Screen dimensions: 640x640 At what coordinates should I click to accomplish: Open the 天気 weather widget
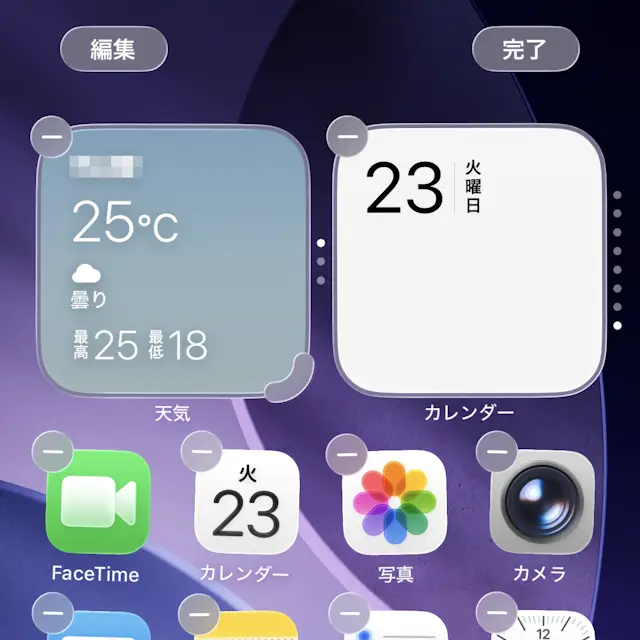[170, 260]
